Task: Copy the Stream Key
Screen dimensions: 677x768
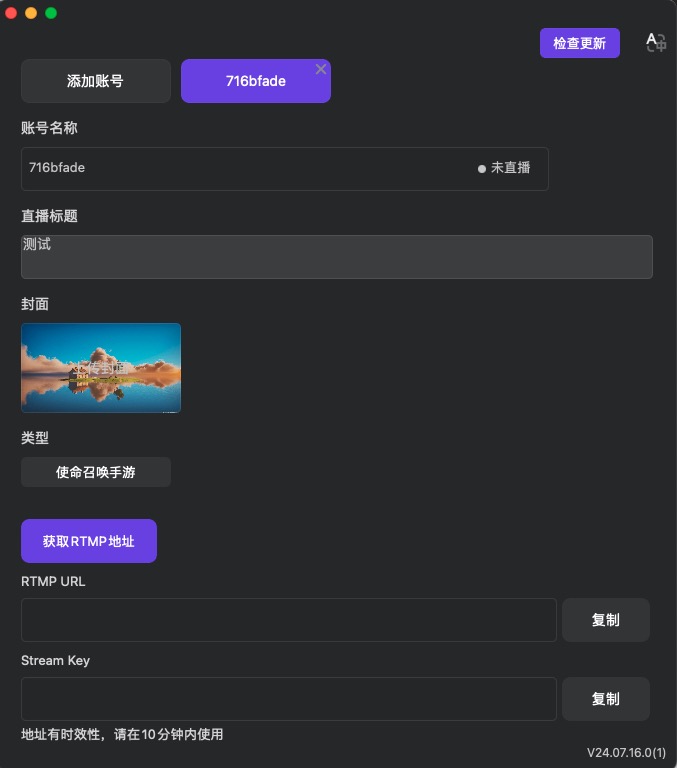Action: [x=605, y=699]
